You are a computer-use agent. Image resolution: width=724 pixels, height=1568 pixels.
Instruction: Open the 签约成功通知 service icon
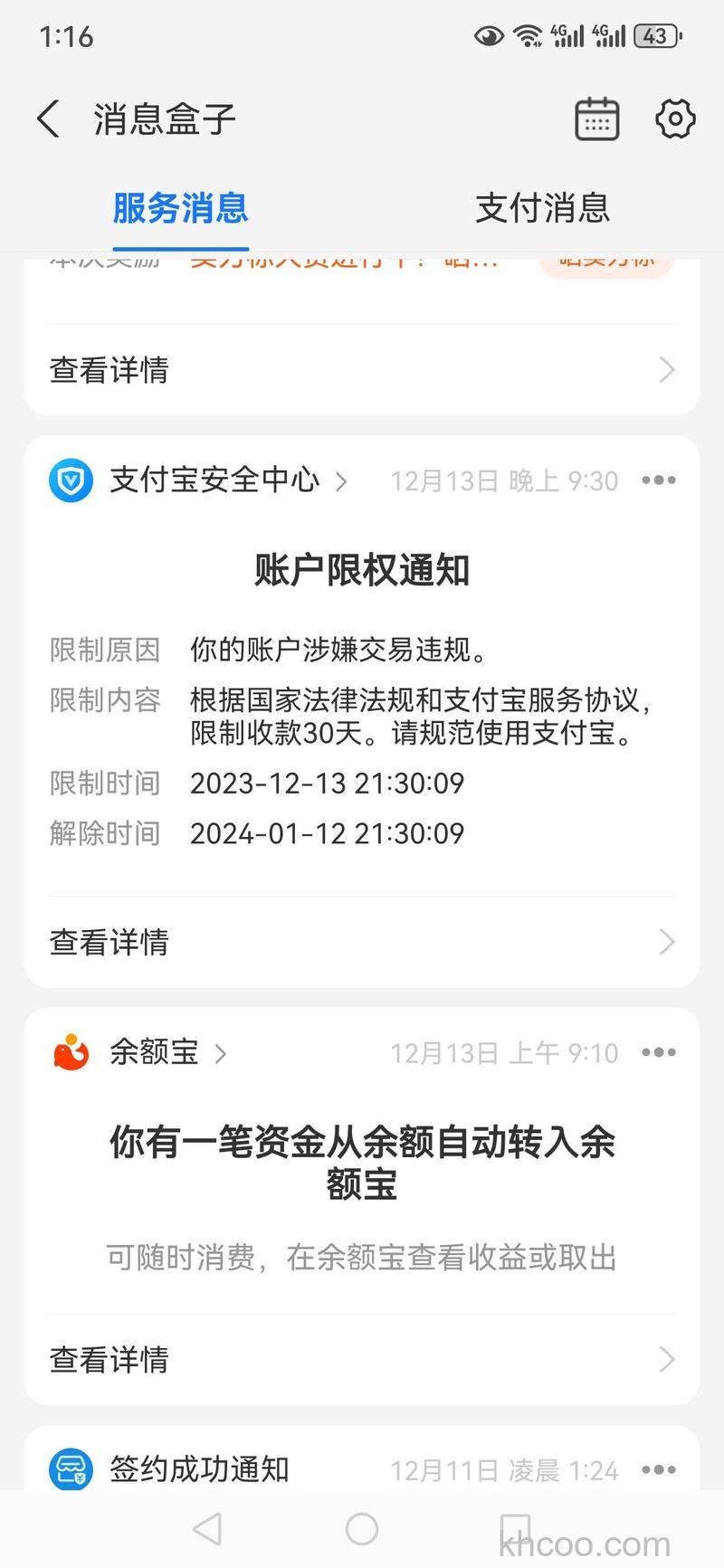pyautogui.click(x=70, y=1469)
